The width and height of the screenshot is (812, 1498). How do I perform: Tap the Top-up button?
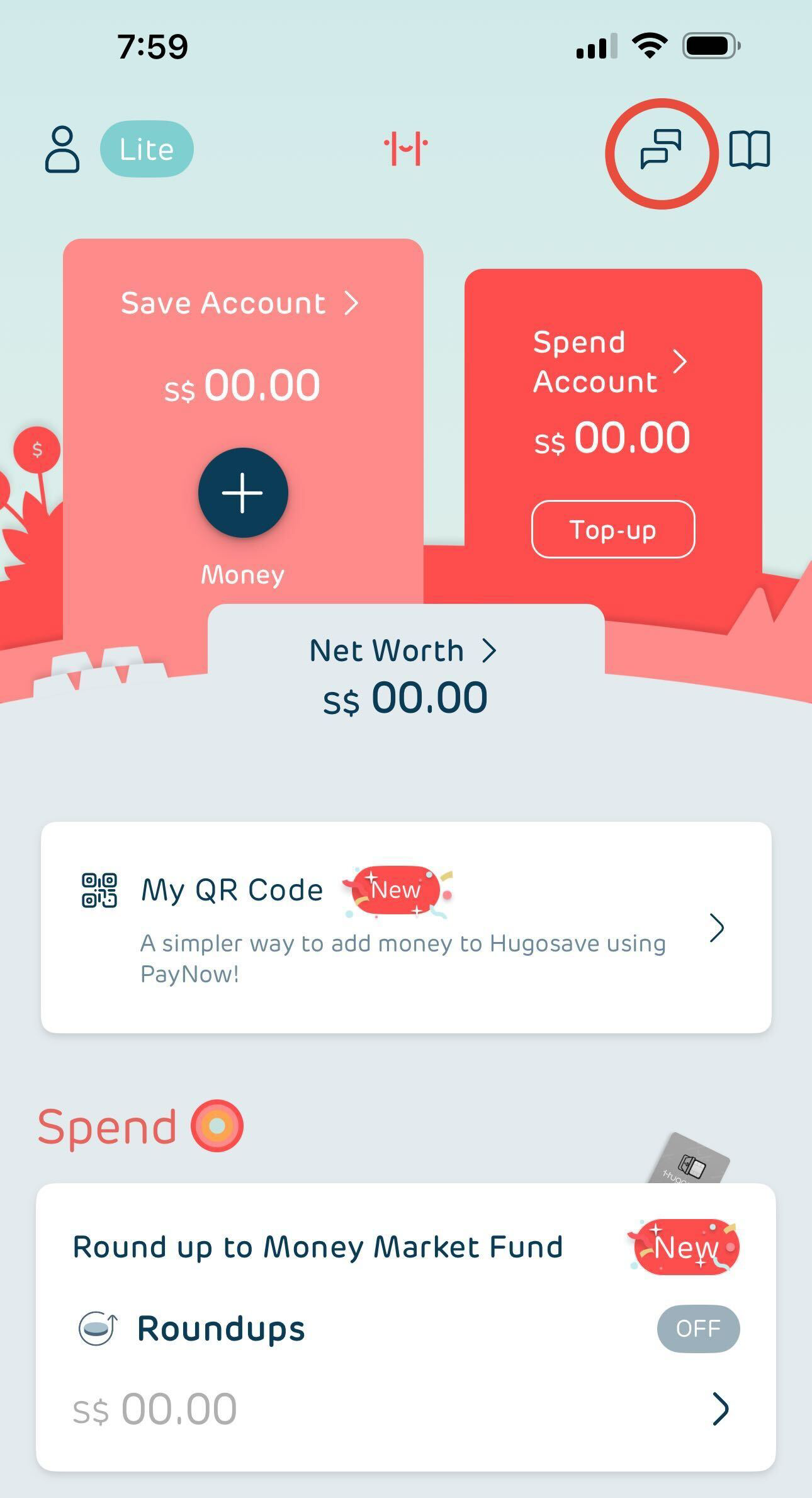click(x=613, y=530)
